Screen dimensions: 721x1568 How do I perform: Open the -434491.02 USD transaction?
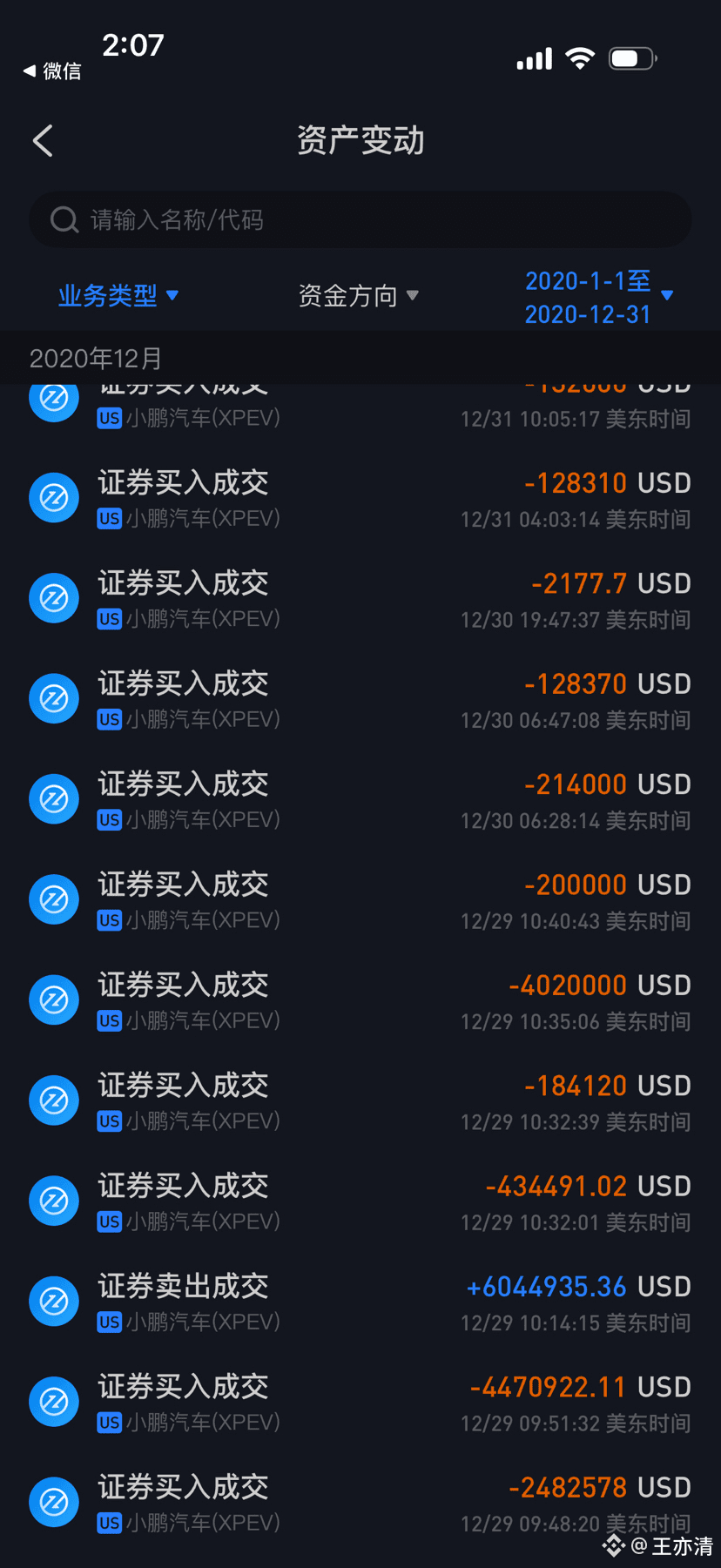tap(360, 1201)
